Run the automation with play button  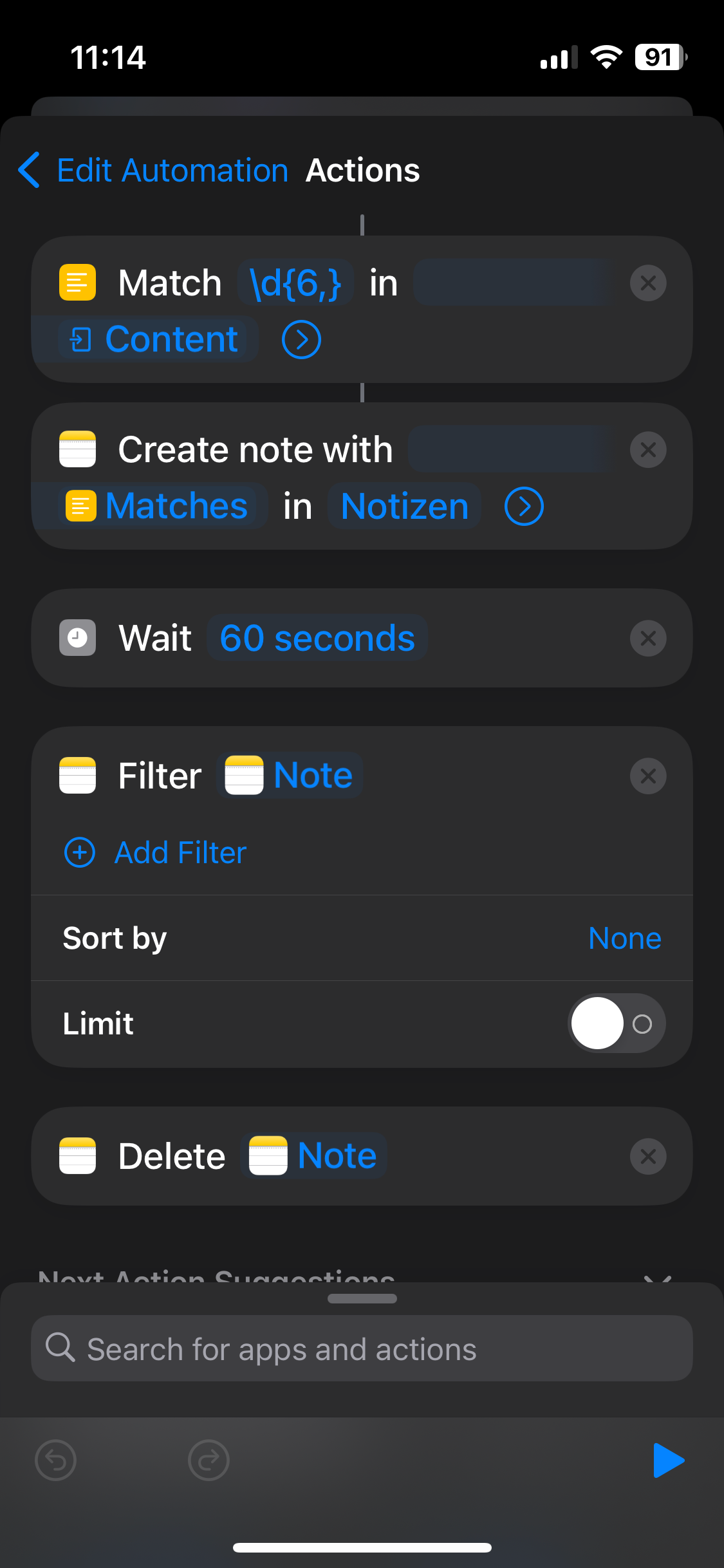coord(668,1460)
